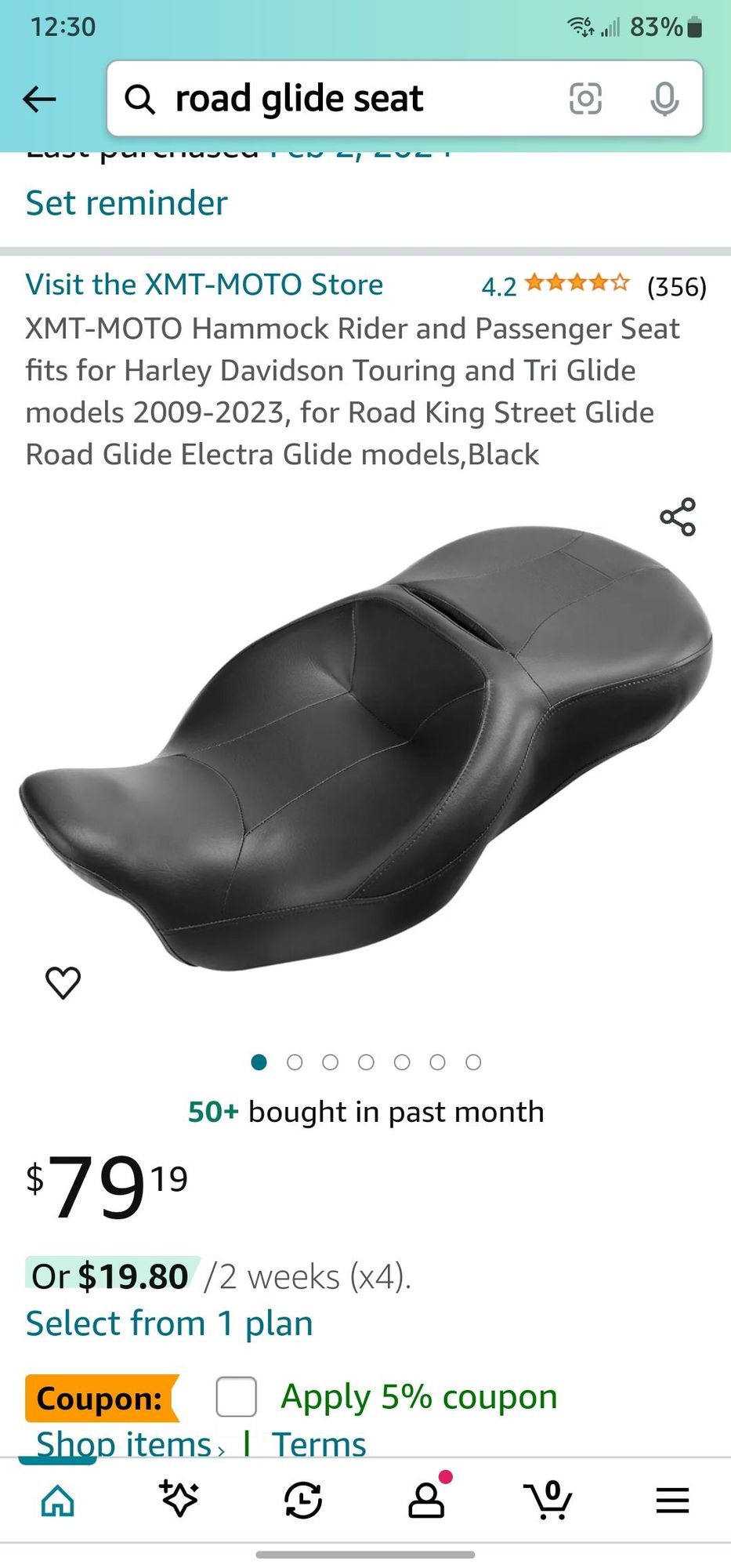Screen dimensions: 731x1568
Task: Open the hamburger menu tab
Action: pos(672,1501)
